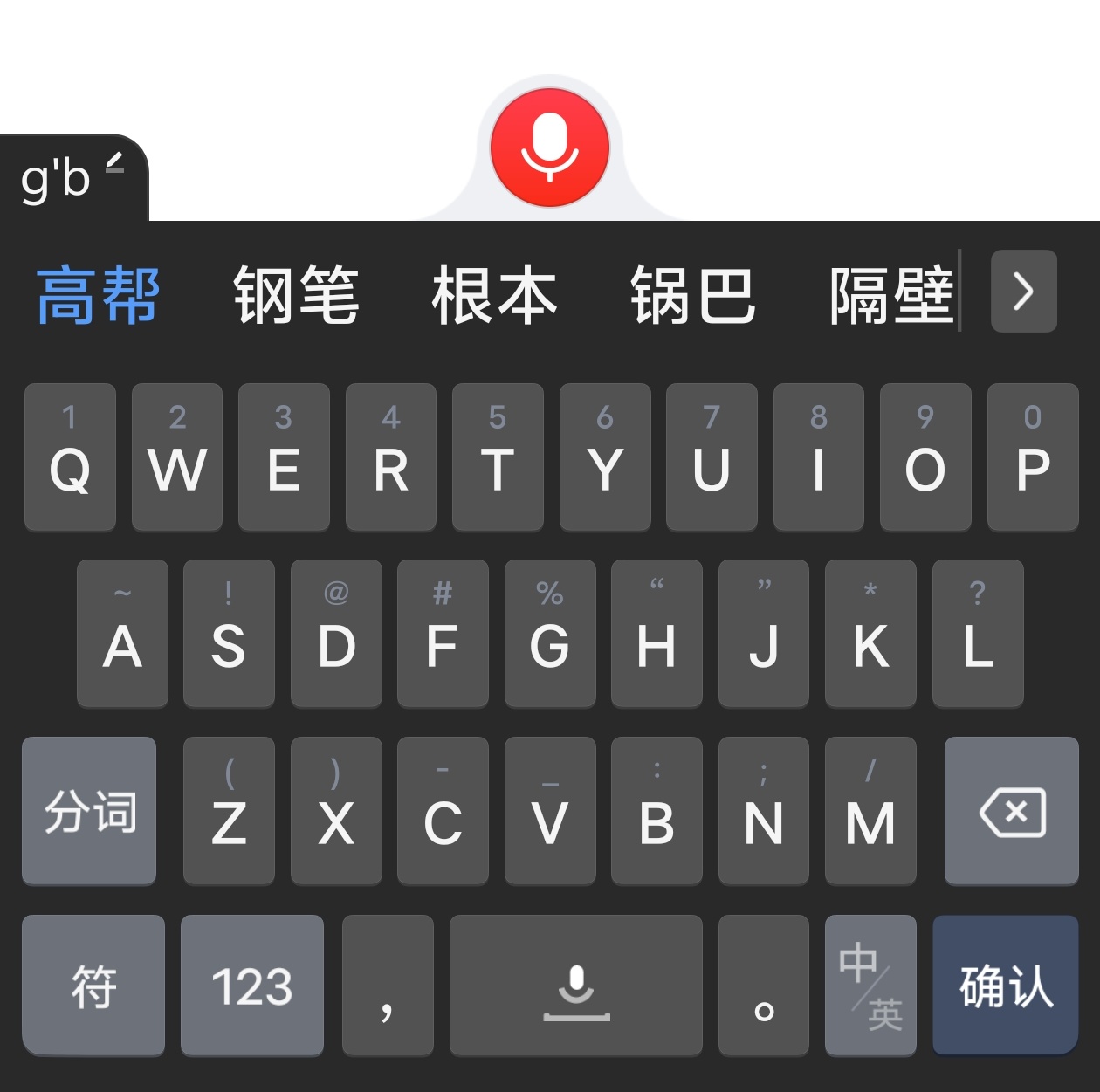Type the letter G key

[549, 633]
